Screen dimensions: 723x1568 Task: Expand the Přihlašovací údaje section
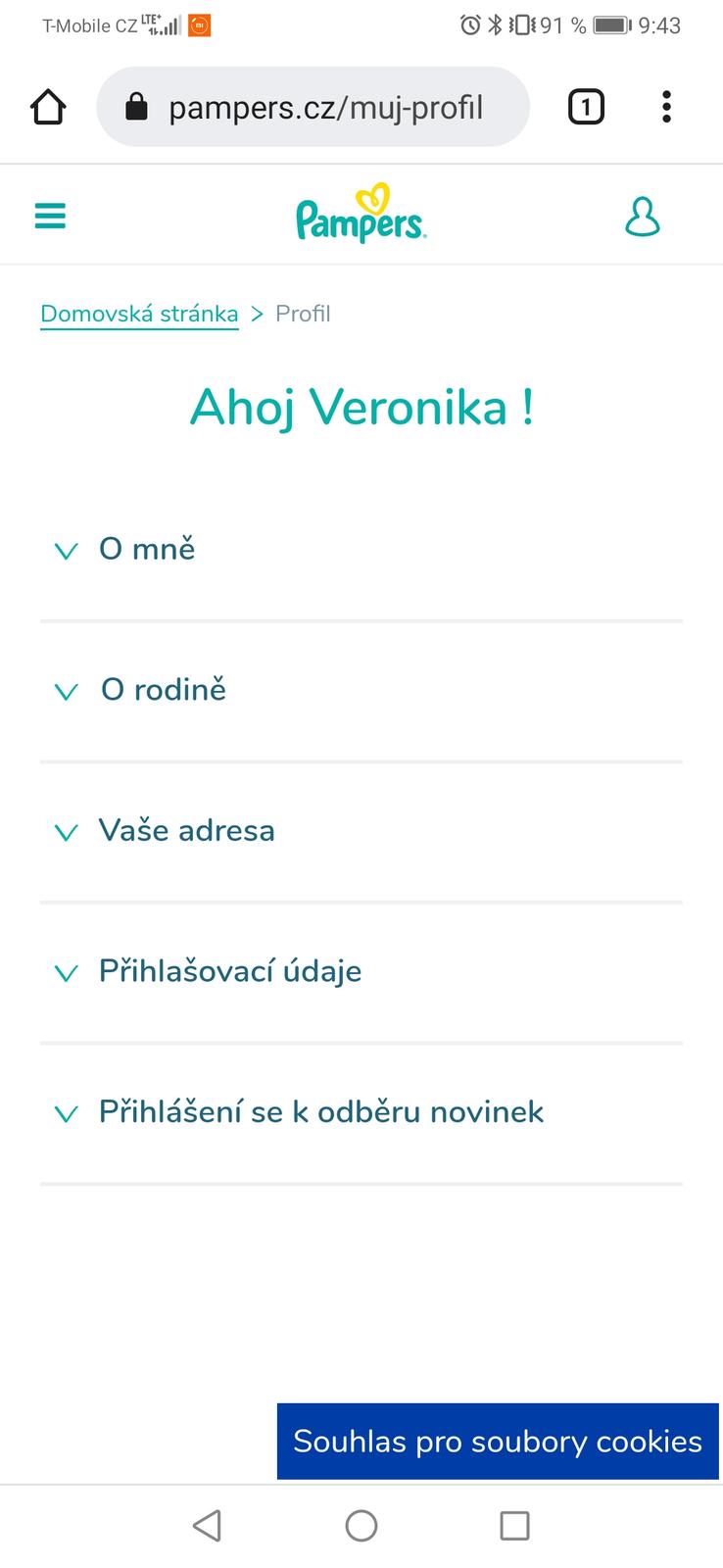[229, 972]
